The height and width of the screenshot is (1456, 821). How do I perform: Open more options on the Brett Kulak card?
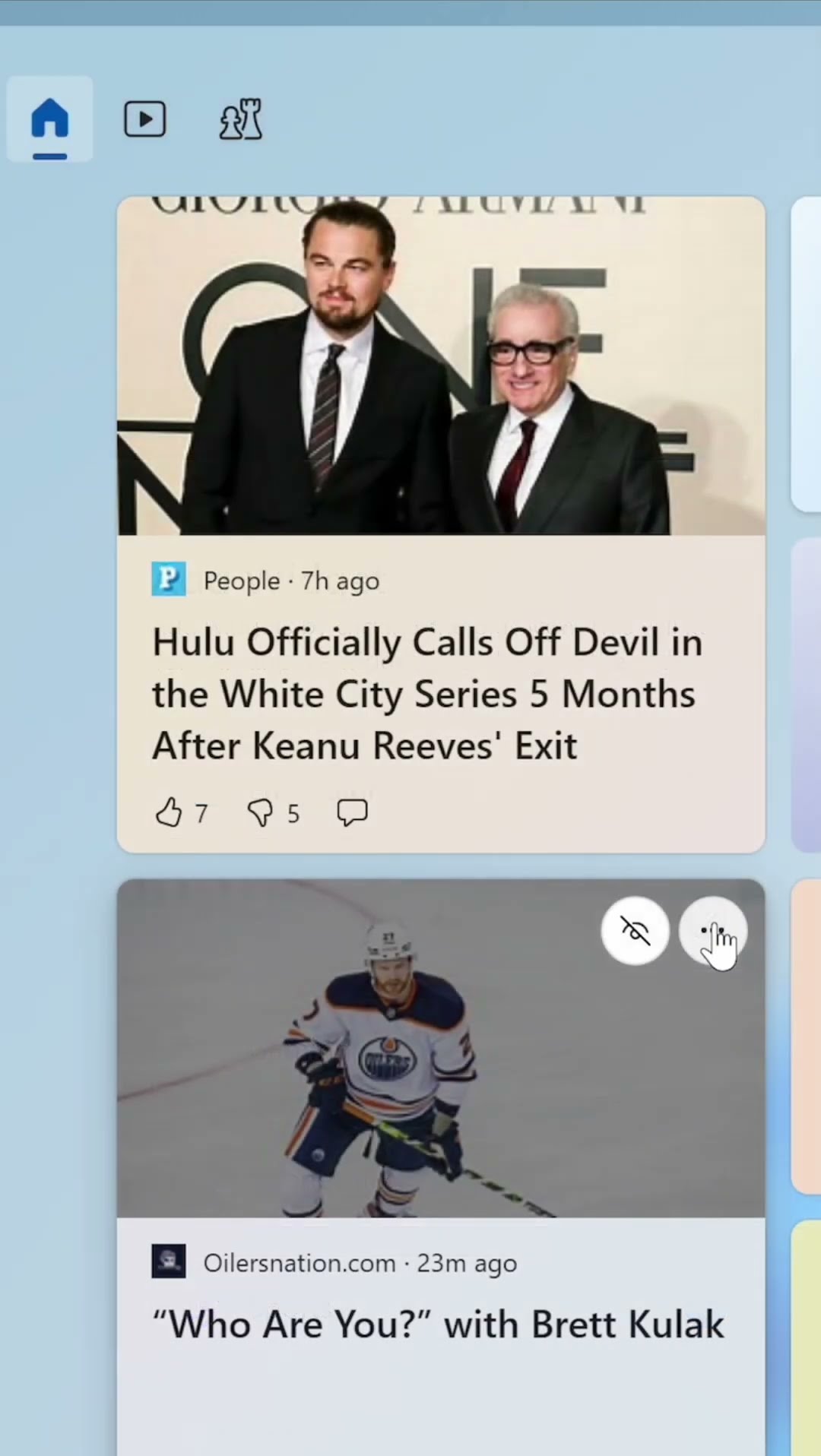point(713,931)
